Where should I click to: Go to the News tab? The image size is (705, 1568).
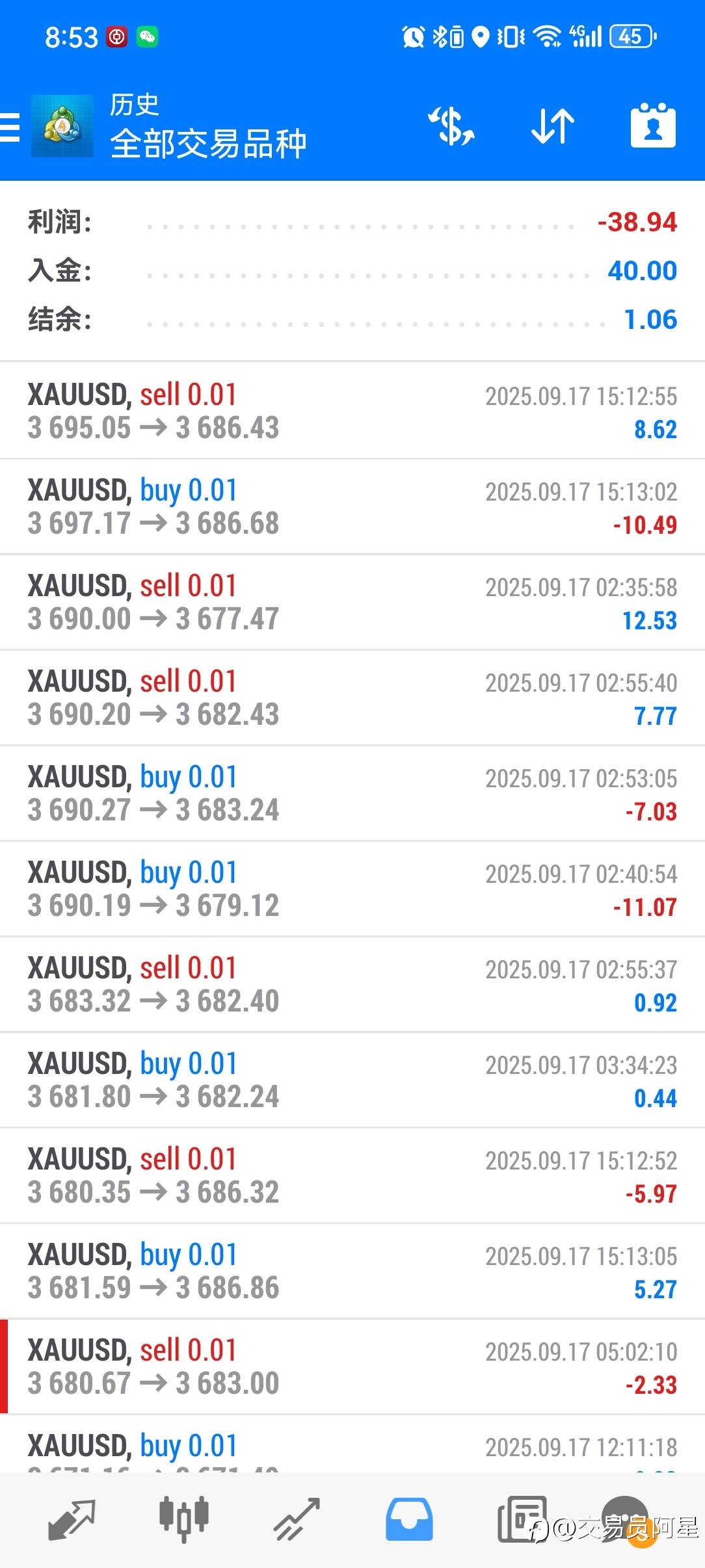coord(522,1520)
